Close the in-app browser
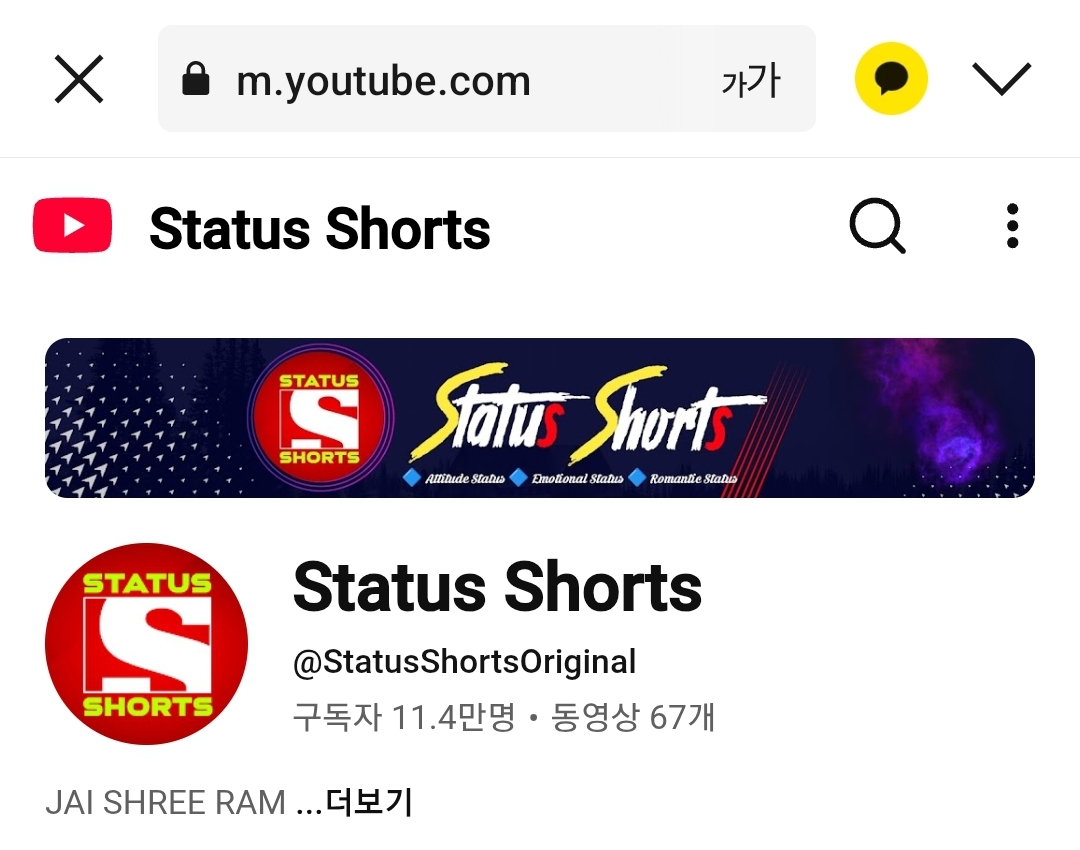This screenshot has width=1080, height=850. (79, 79)
